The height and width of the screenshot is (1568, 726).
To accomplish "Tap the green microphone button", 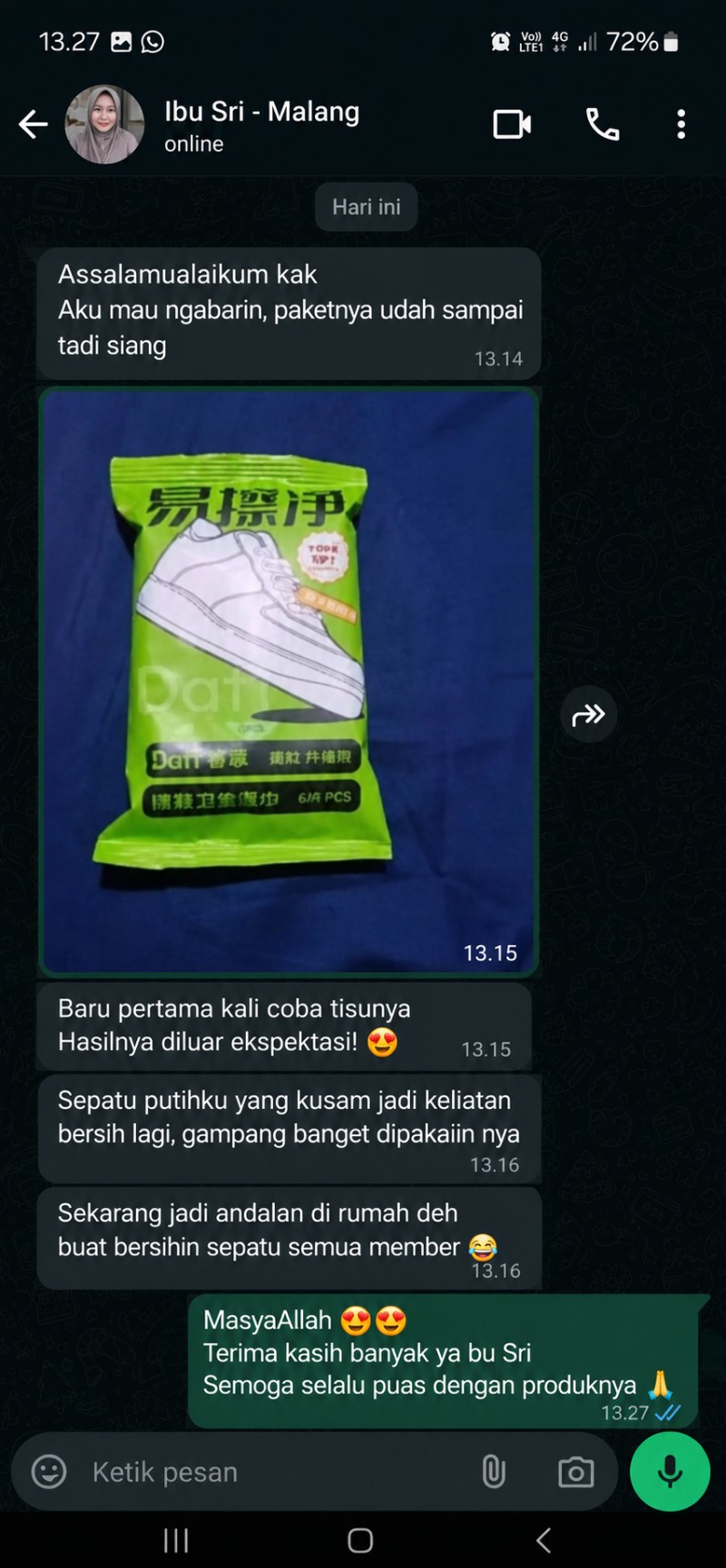I will click(670, 1471).
